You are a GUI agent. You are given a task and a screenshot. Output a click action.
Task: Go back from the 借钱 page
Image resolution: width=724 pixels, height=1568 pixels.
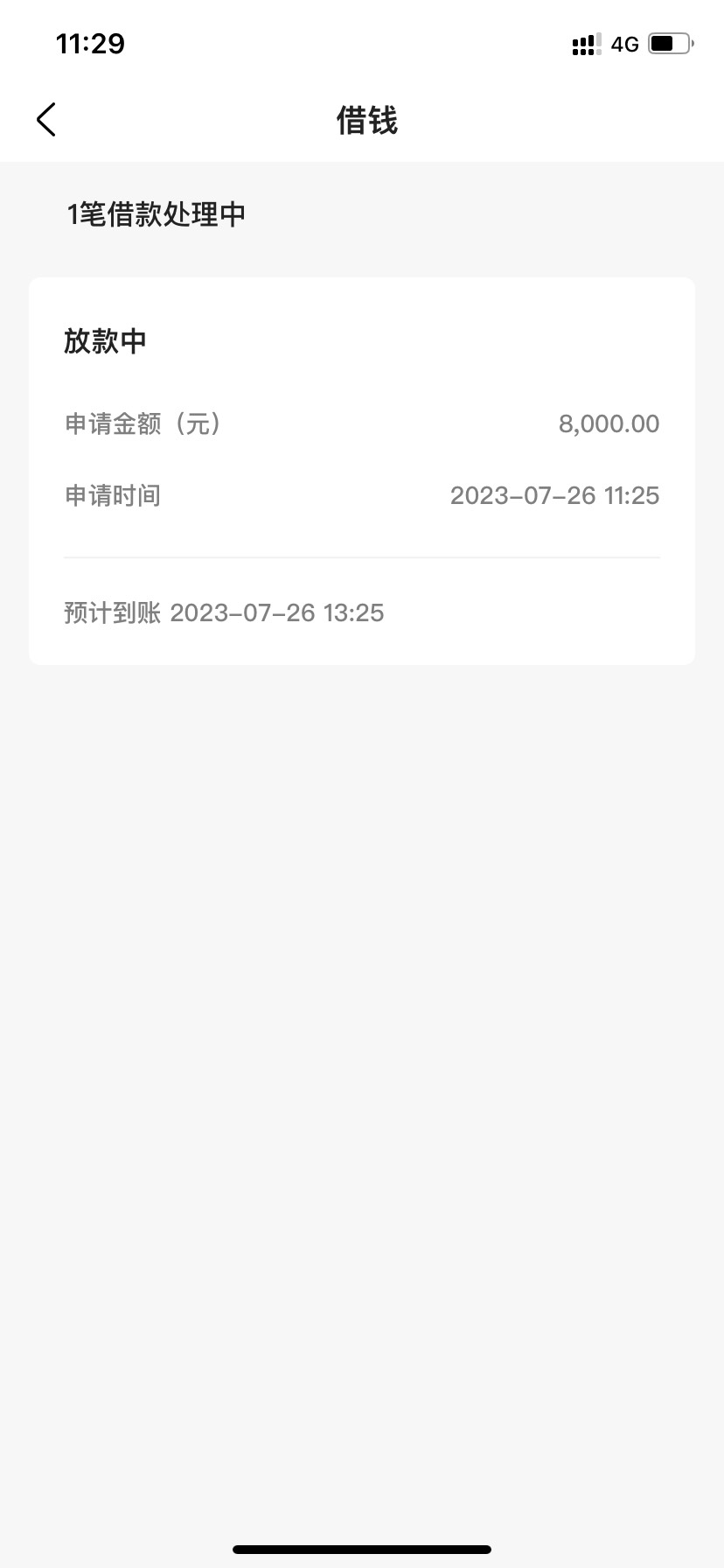[x=46, y=120]
